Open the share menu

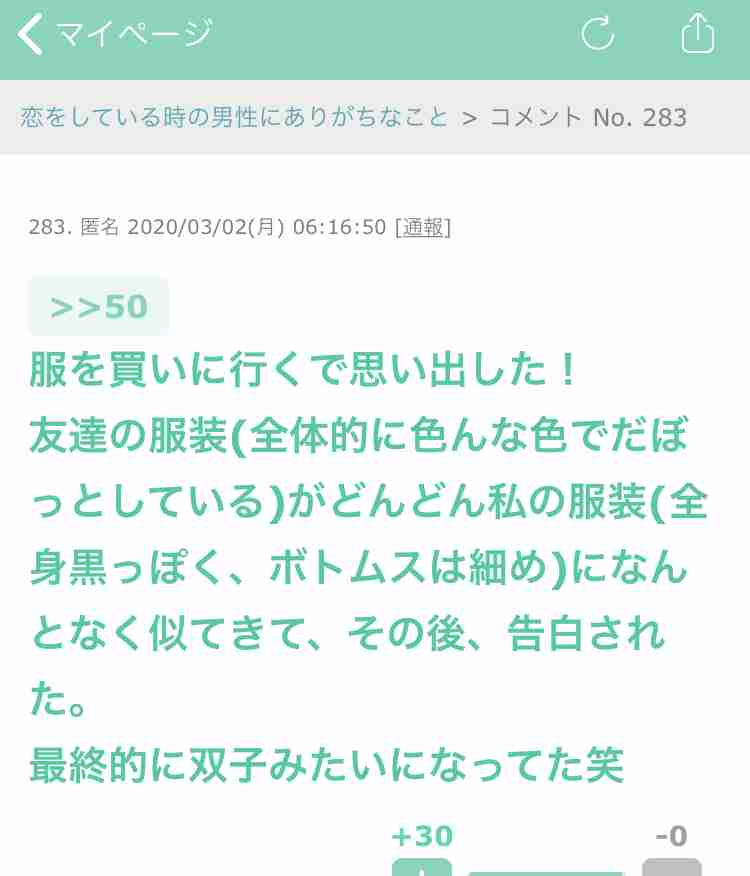click(x=697, y=34)
